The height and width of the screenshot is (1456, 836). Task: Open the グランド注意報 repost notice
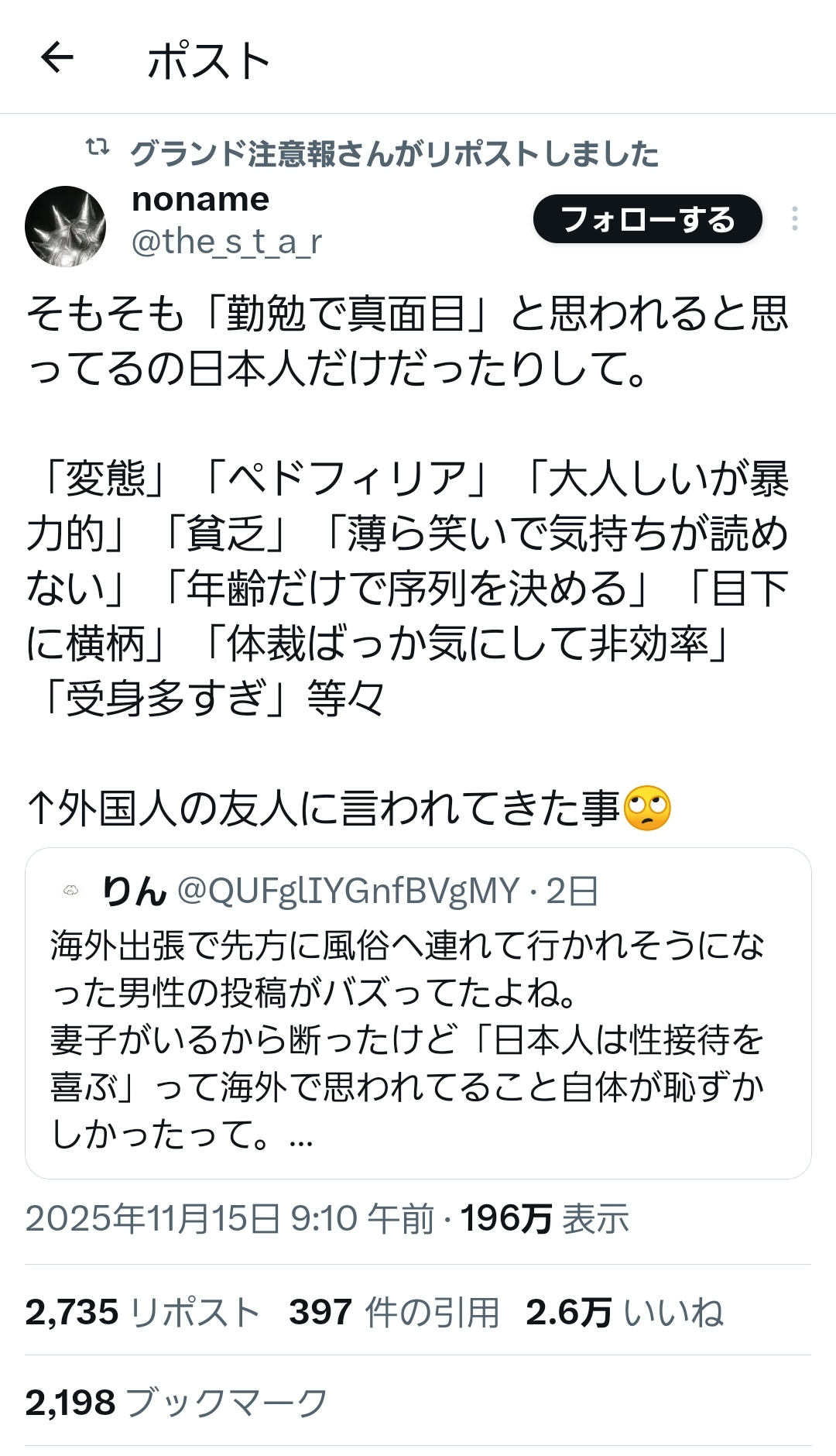click(x=394, y=154)
